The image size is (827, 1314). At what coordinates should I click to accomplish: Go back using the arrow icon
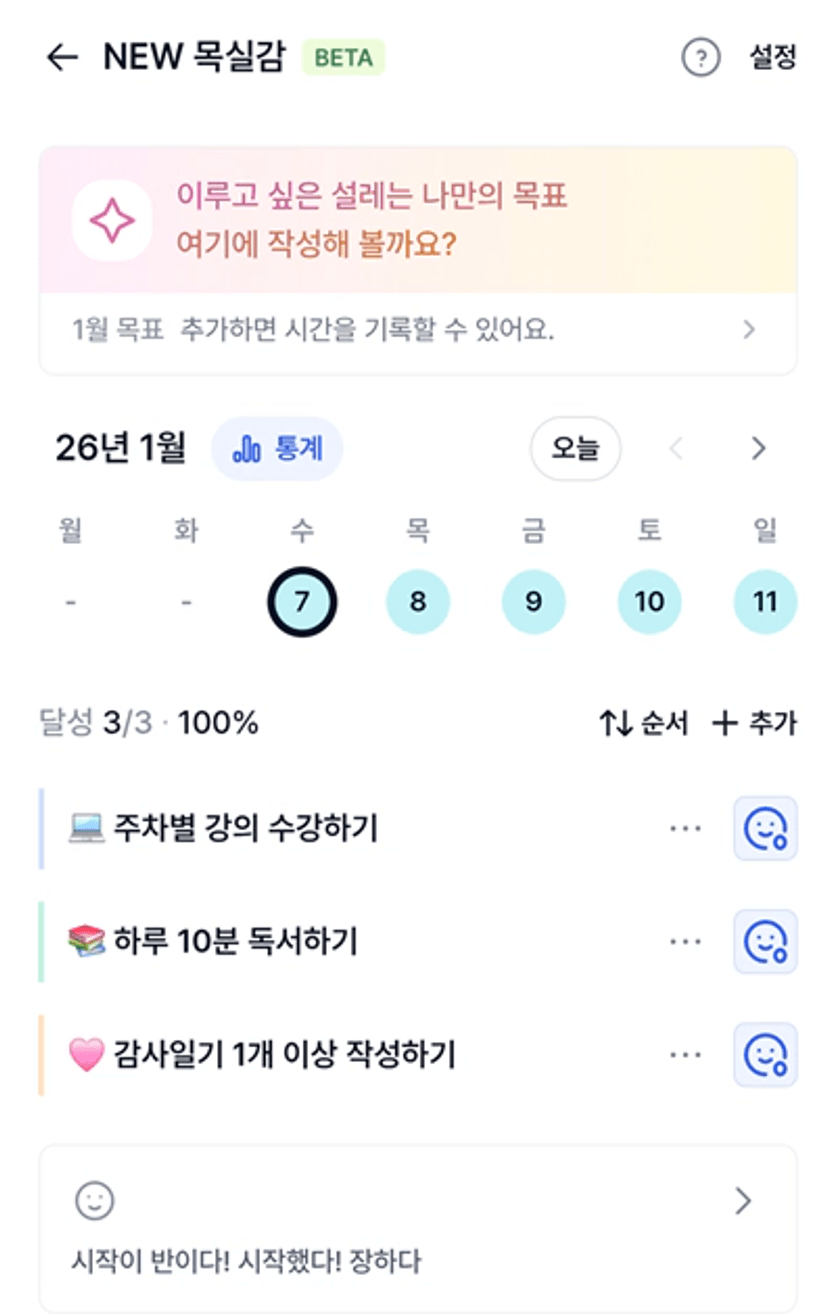62,58
